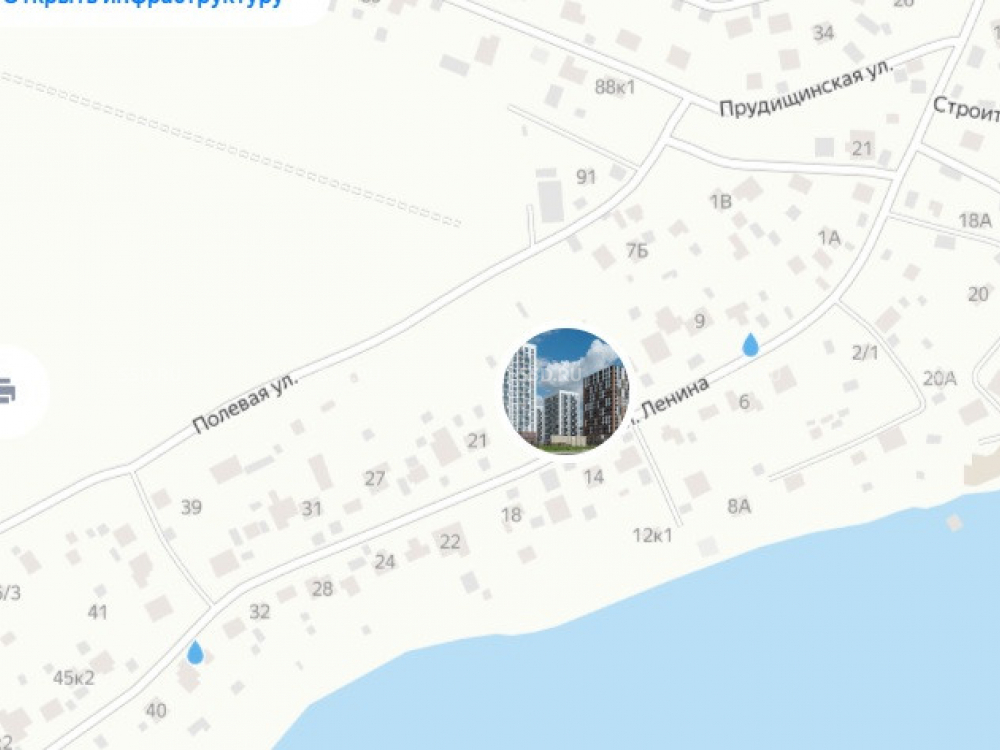Screen dimensions: 1000x750
Task: Select the water drop marker near house 9
Action: [750, 345]
